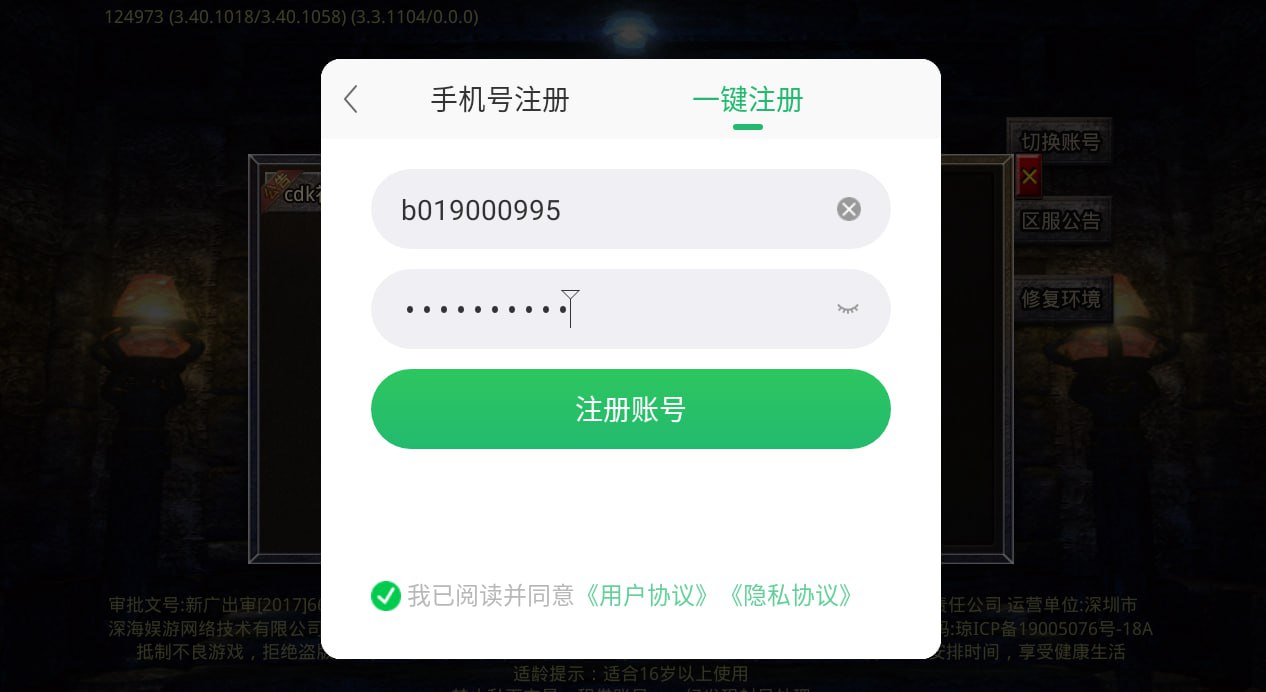Tap the 切换账号 button

(x=1060, y=142)
